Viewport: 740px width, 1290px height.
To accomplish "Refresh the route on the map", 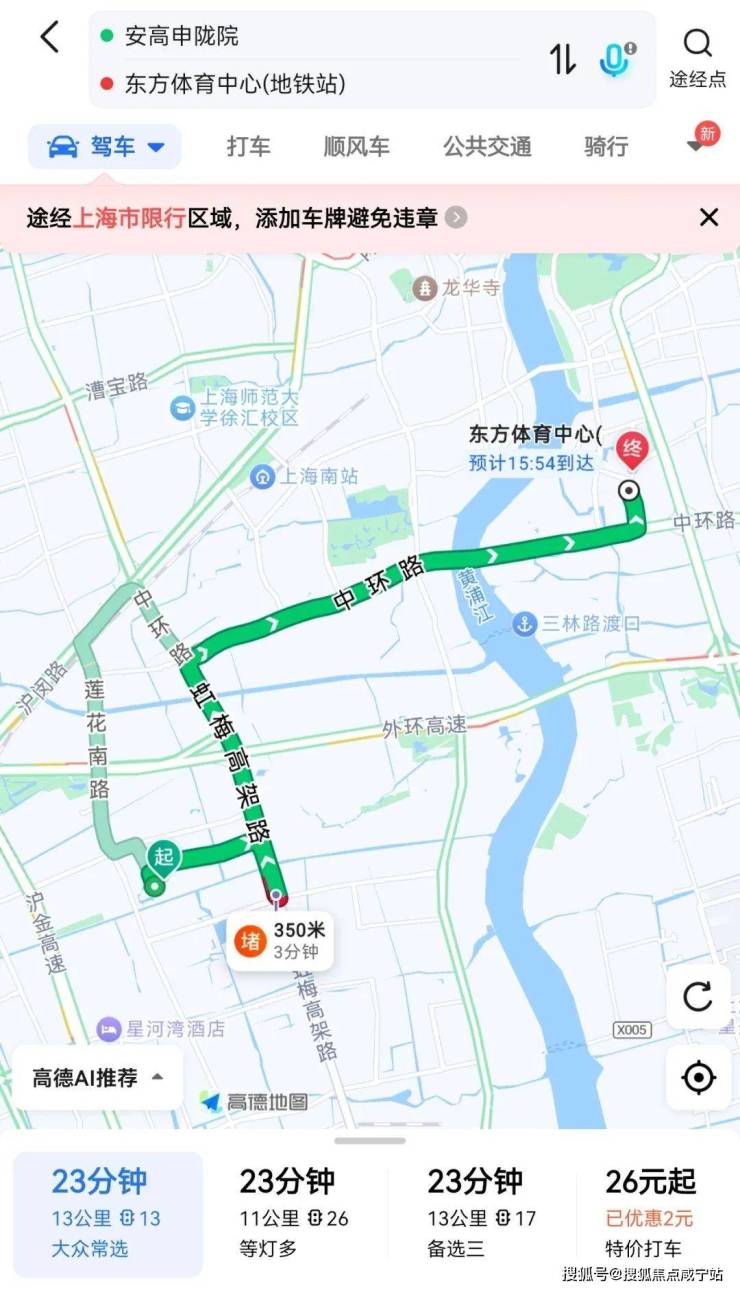I will click(x=697, y=997).
